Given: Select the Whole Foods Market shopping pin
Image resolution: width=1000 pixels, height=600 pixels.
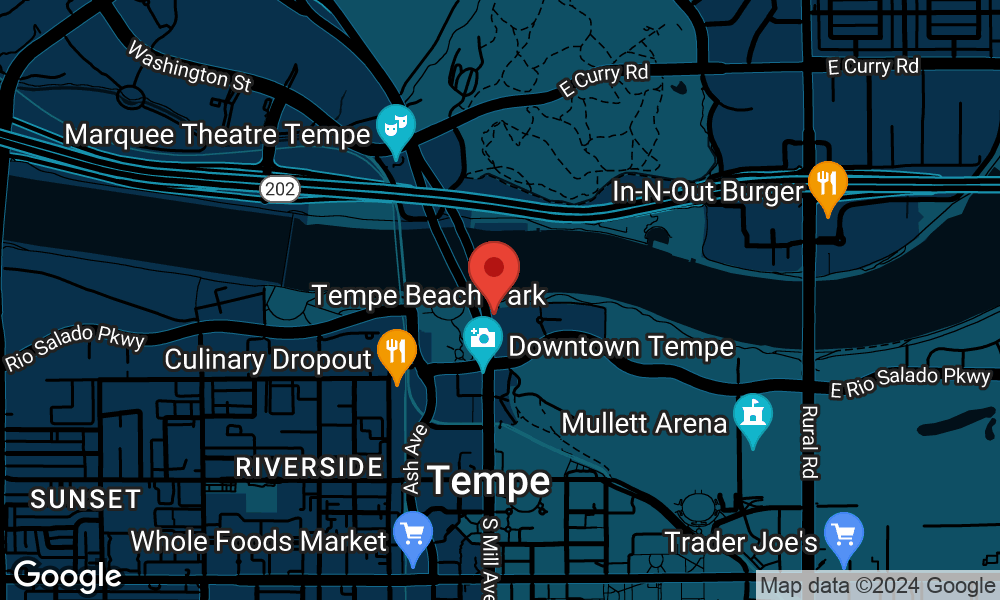Looking at the screenshot, I should pos(412,534).
